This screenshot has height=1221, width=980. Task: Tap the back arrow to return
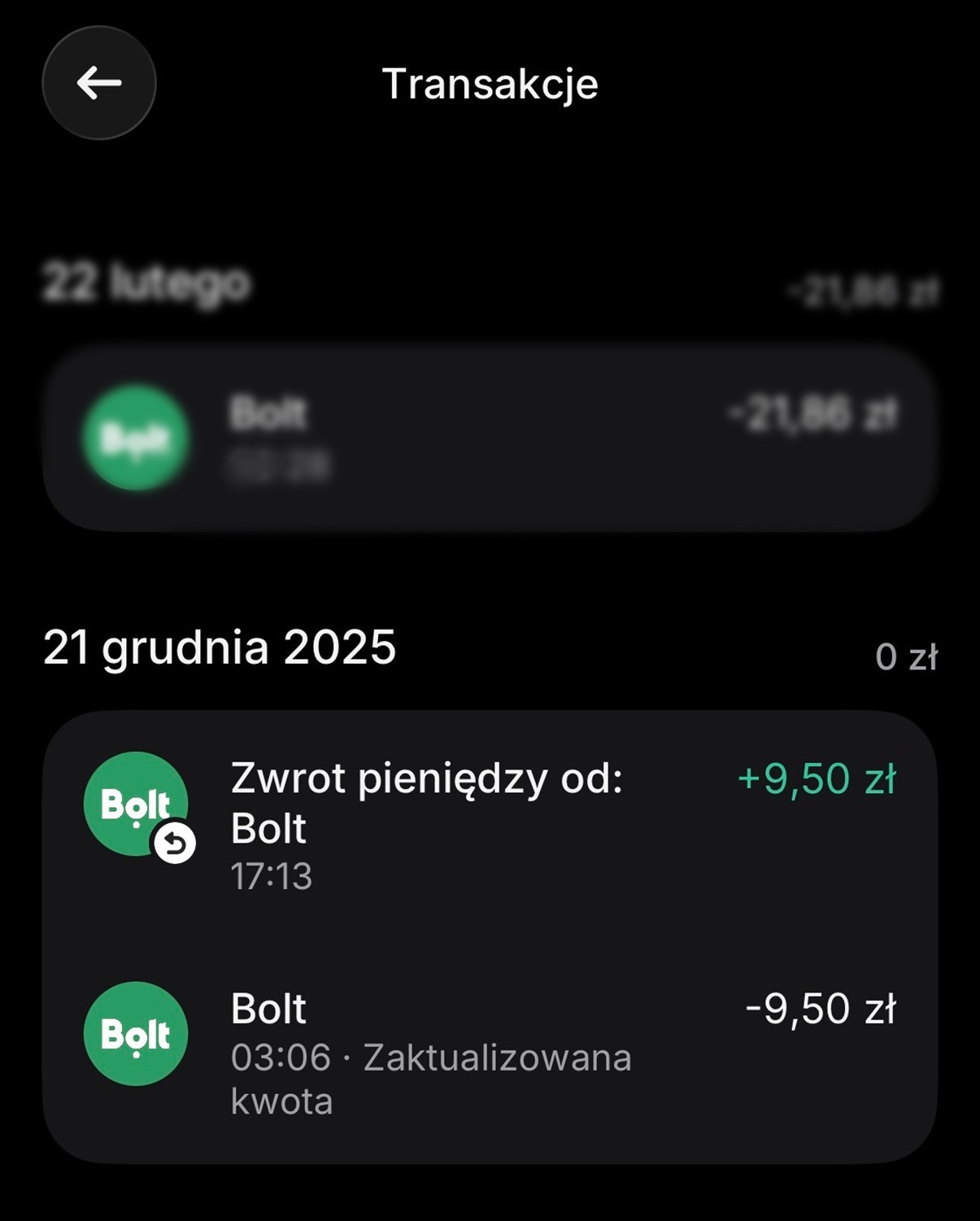(98, 84)
